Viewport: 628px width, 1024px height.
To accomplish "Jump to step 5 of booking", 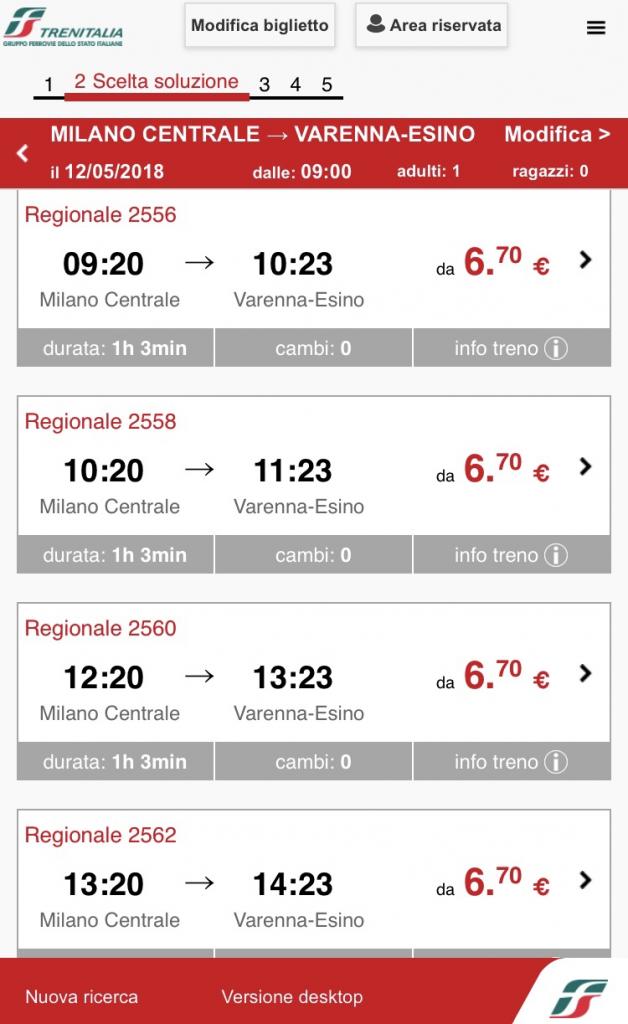I will pyautogui.click(x=327, y=85).
